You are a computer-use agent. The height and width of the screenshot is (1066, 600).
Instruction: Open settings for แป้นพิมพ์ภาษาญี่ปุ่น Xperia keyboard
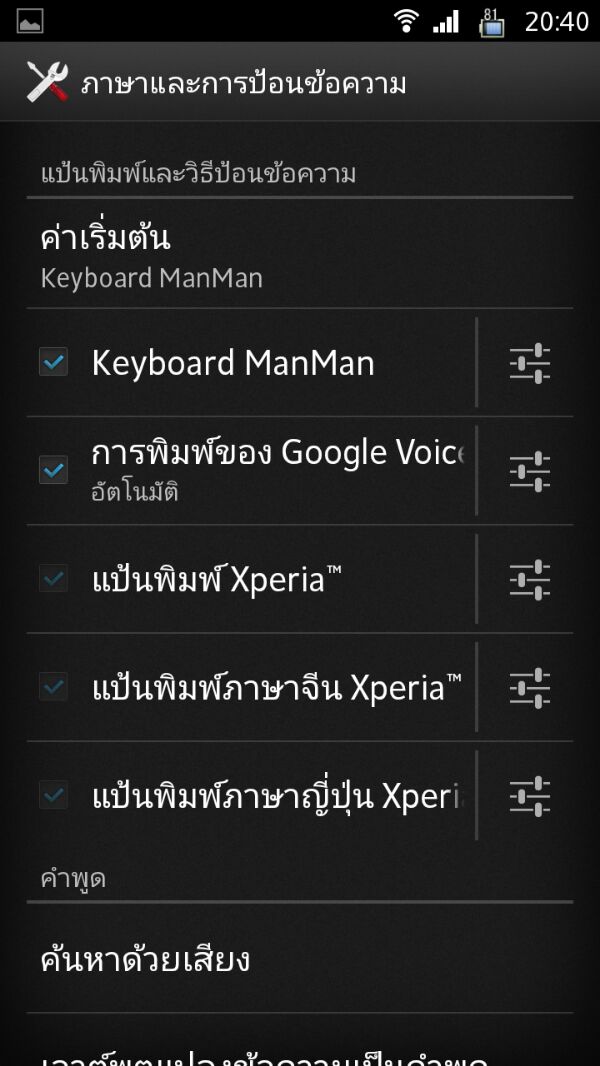tap(530, 796)
